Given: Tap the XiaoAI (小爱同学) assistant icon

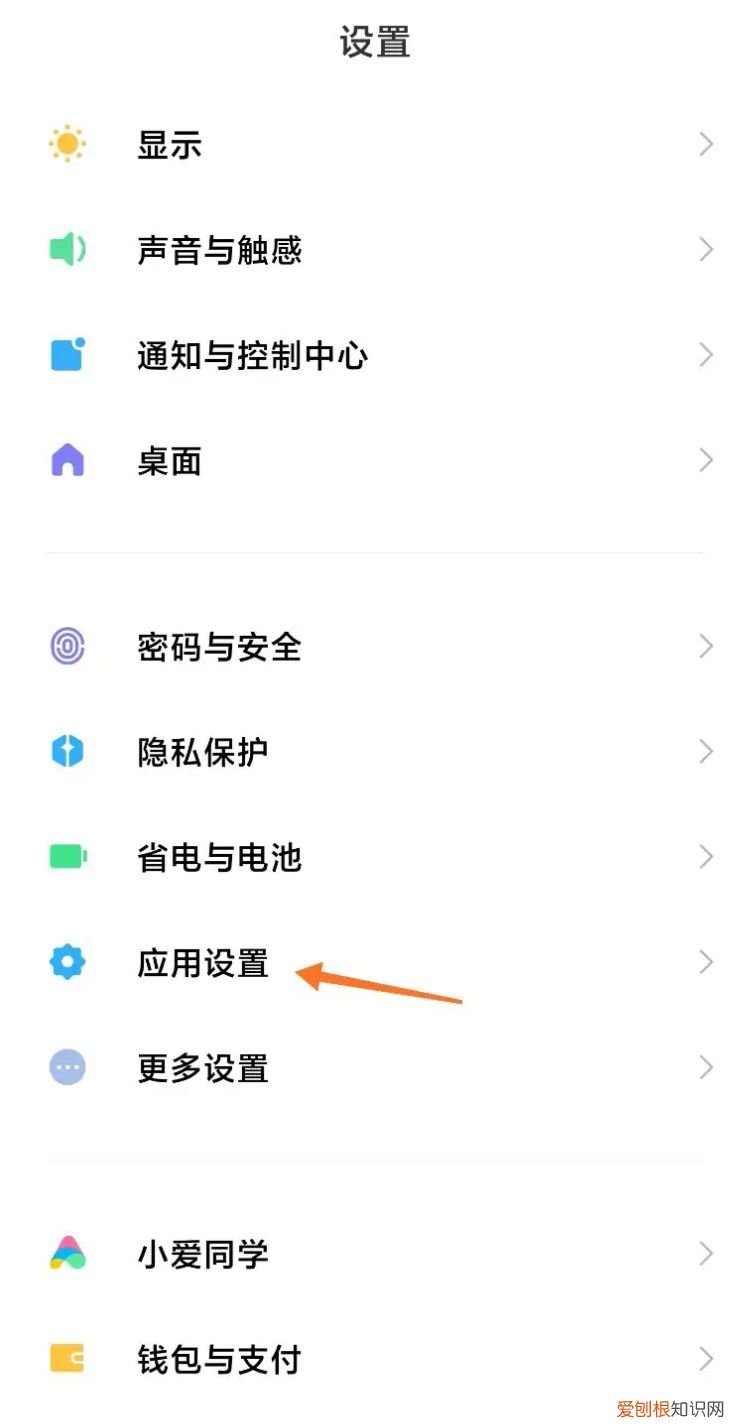Looking at the screenshot, I should pos(65,1254).
